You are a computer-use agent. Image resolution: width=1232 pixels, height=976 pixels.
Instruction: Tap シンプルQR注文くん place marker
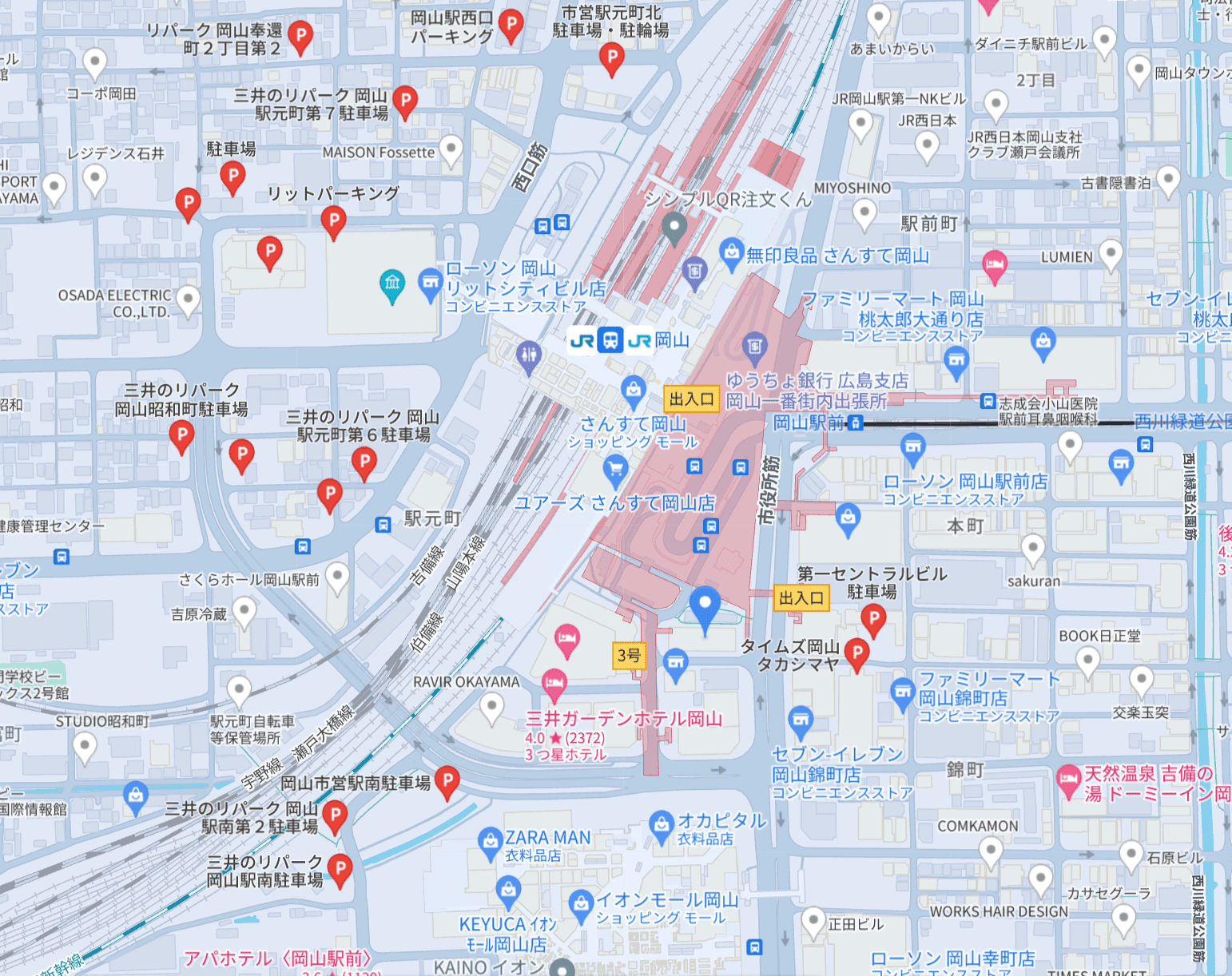[674, 228]
